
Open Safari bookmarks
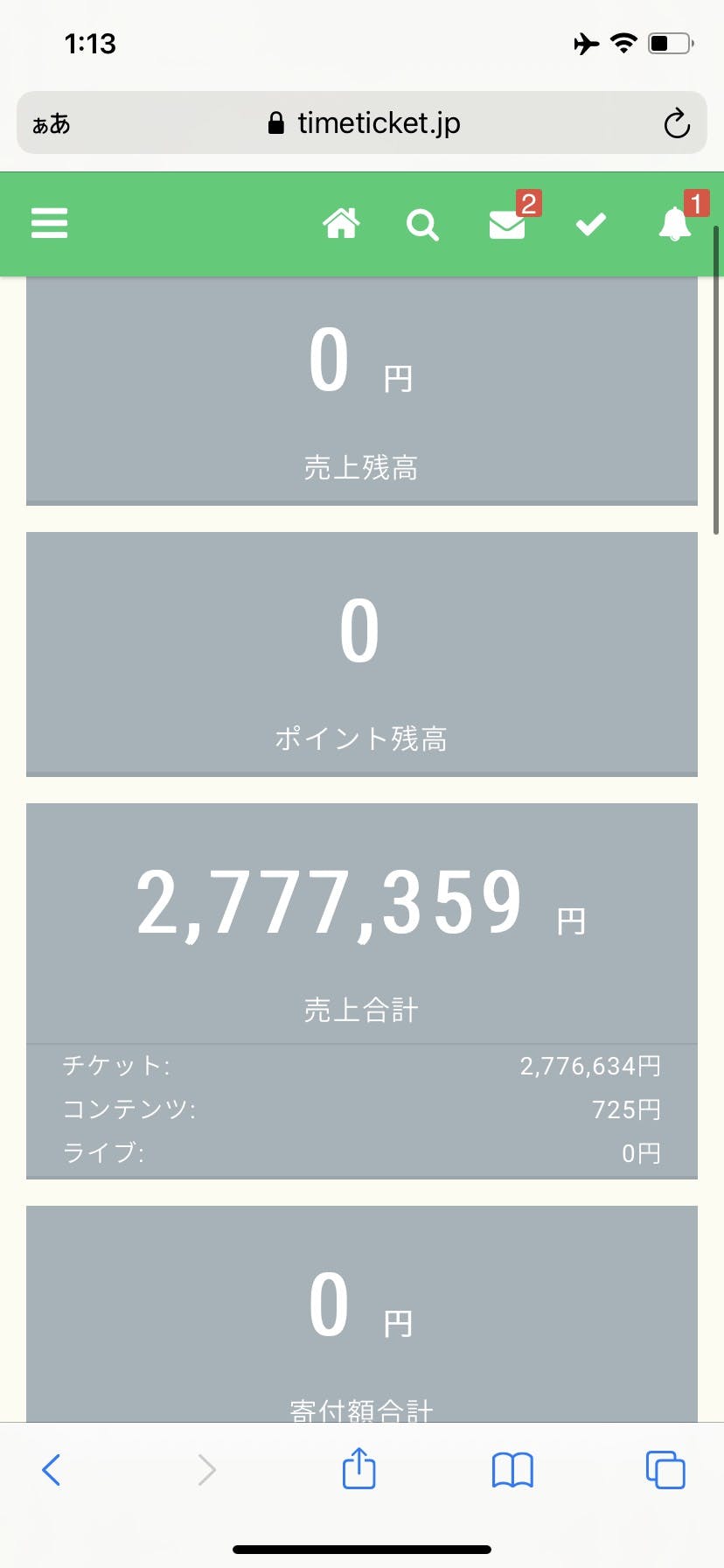(x=512, y=1470)
